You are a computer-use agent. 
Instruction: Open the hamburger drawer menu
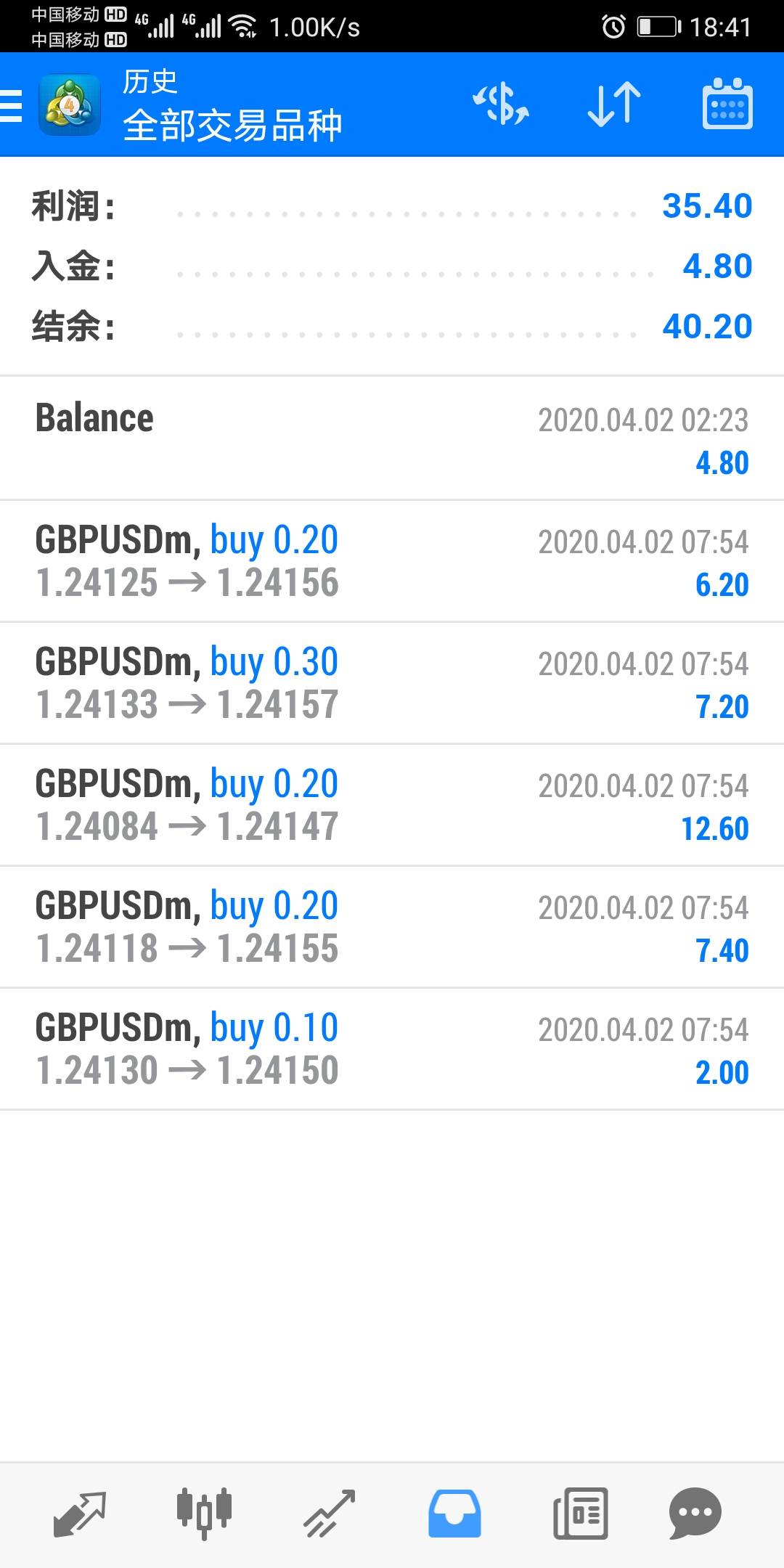[12, 105]
